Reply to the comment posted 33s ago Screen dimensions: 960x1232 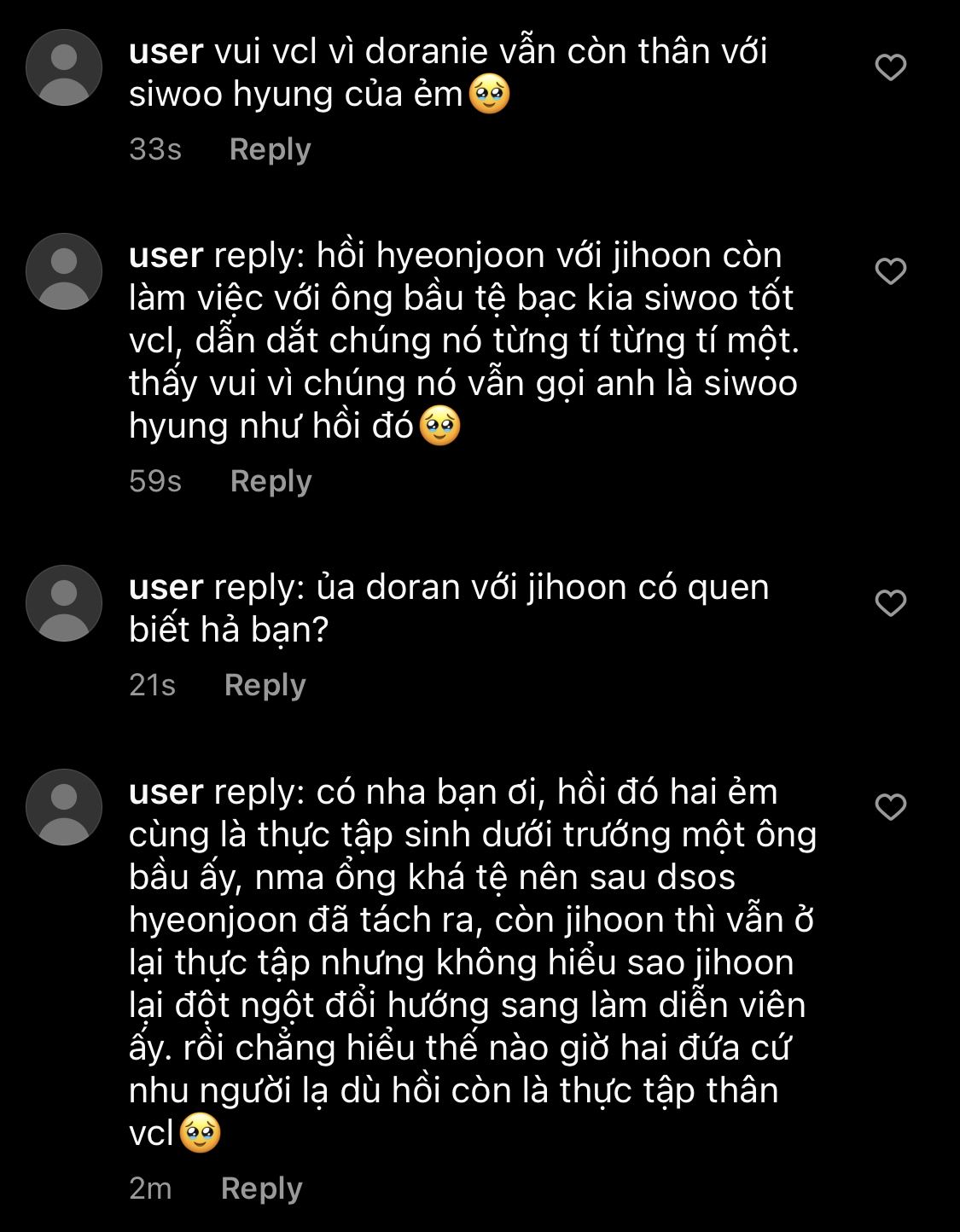(270, 149)
